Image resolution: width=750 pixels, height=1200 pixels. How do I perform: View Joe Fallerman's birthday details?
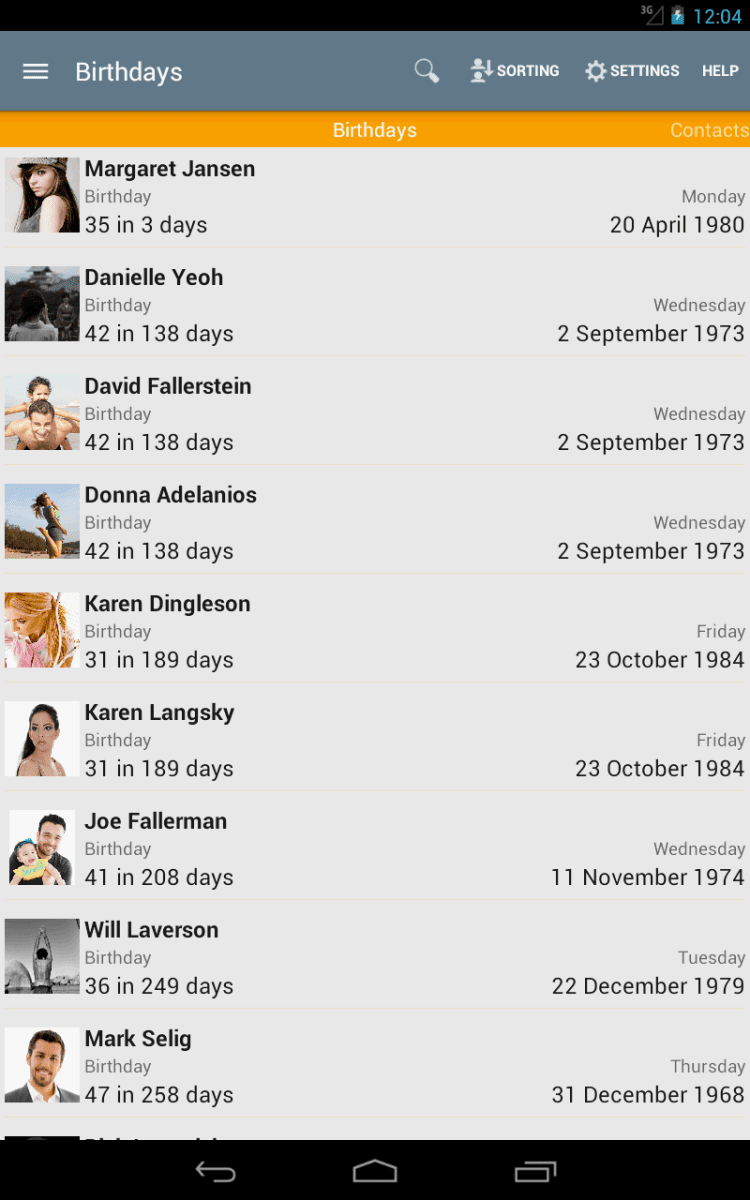click(375, 849)
